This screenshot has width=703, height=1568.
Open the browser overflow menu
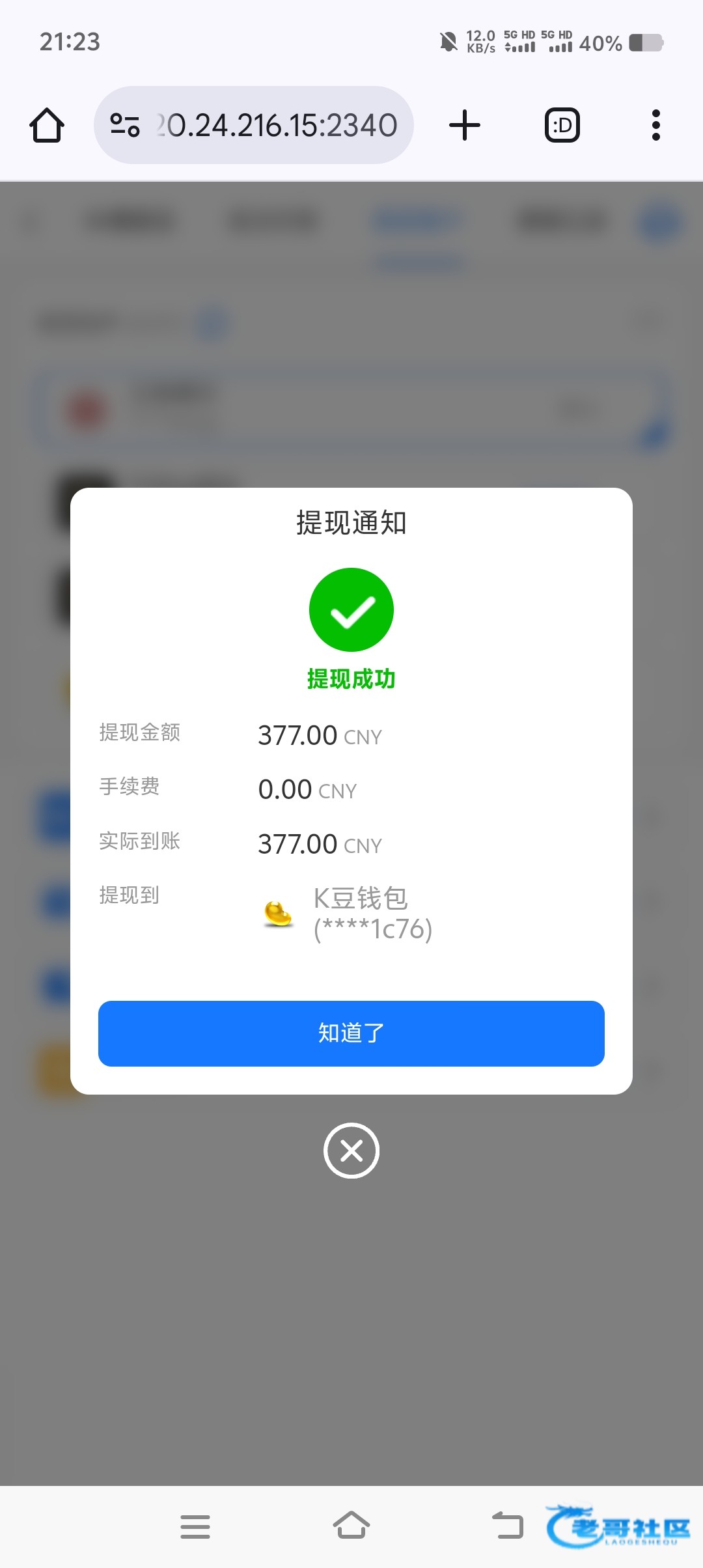coord(655,125)
